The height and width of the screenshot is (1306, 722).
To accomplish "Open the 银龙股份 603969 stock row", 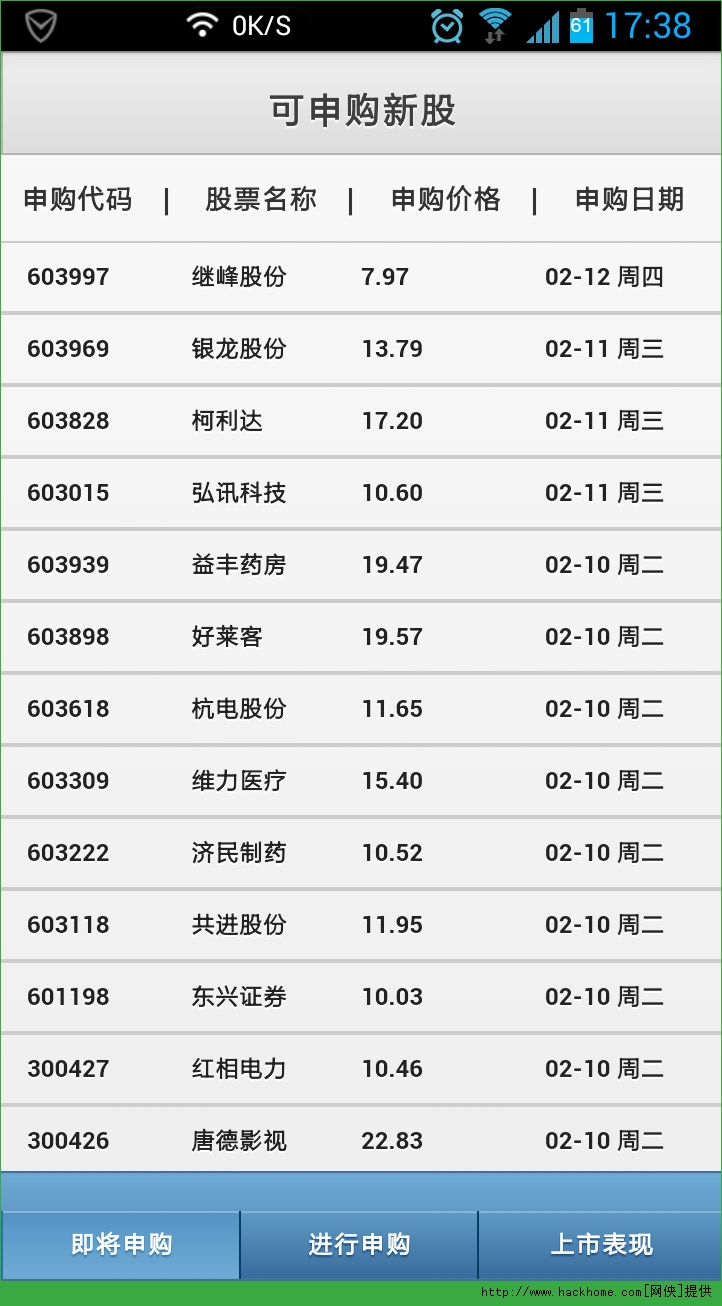I will (x=360, y=349).
